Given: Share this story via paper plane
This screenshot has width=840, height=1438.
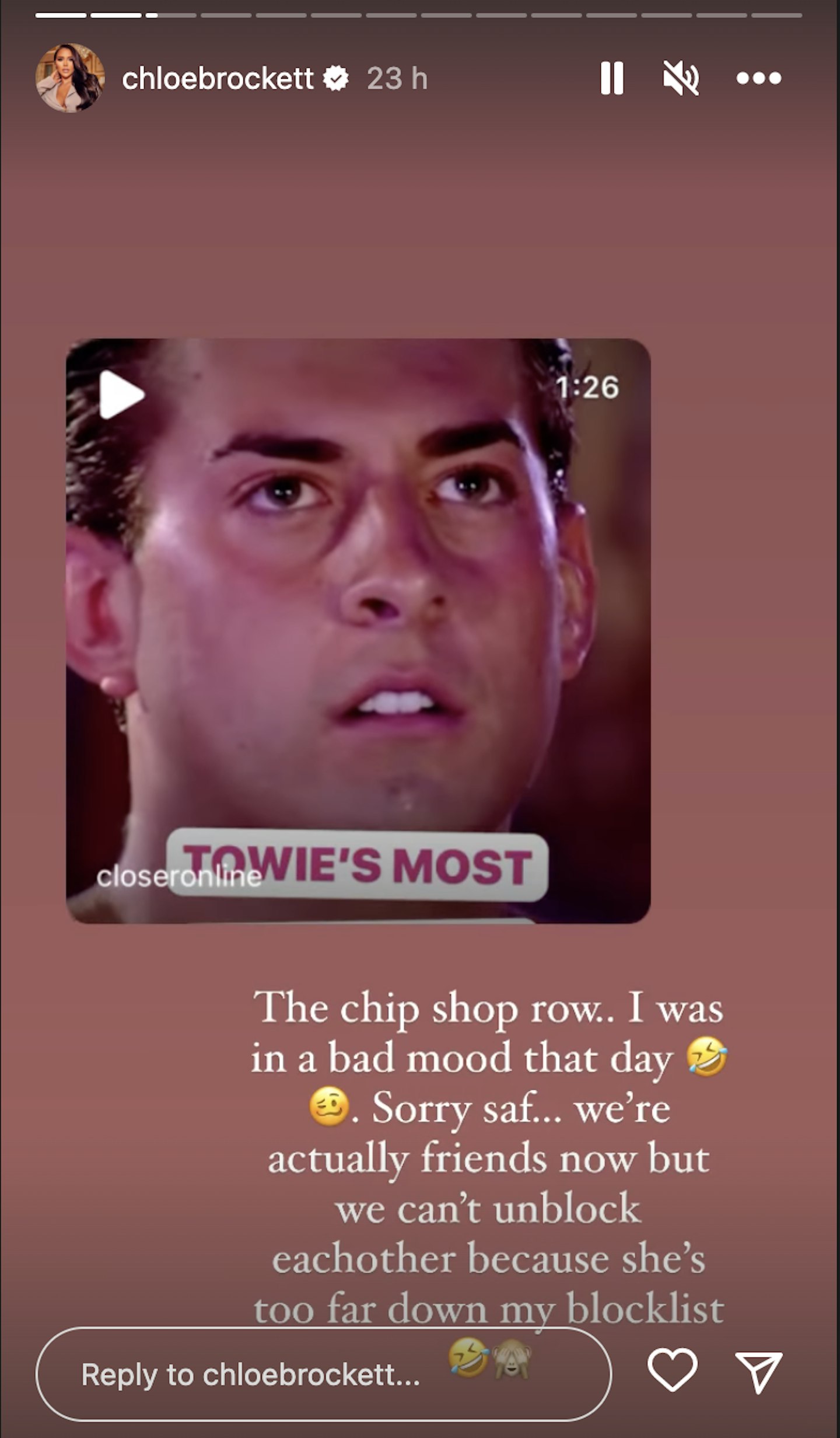Looking at the screenshot, I should 759,1371.
